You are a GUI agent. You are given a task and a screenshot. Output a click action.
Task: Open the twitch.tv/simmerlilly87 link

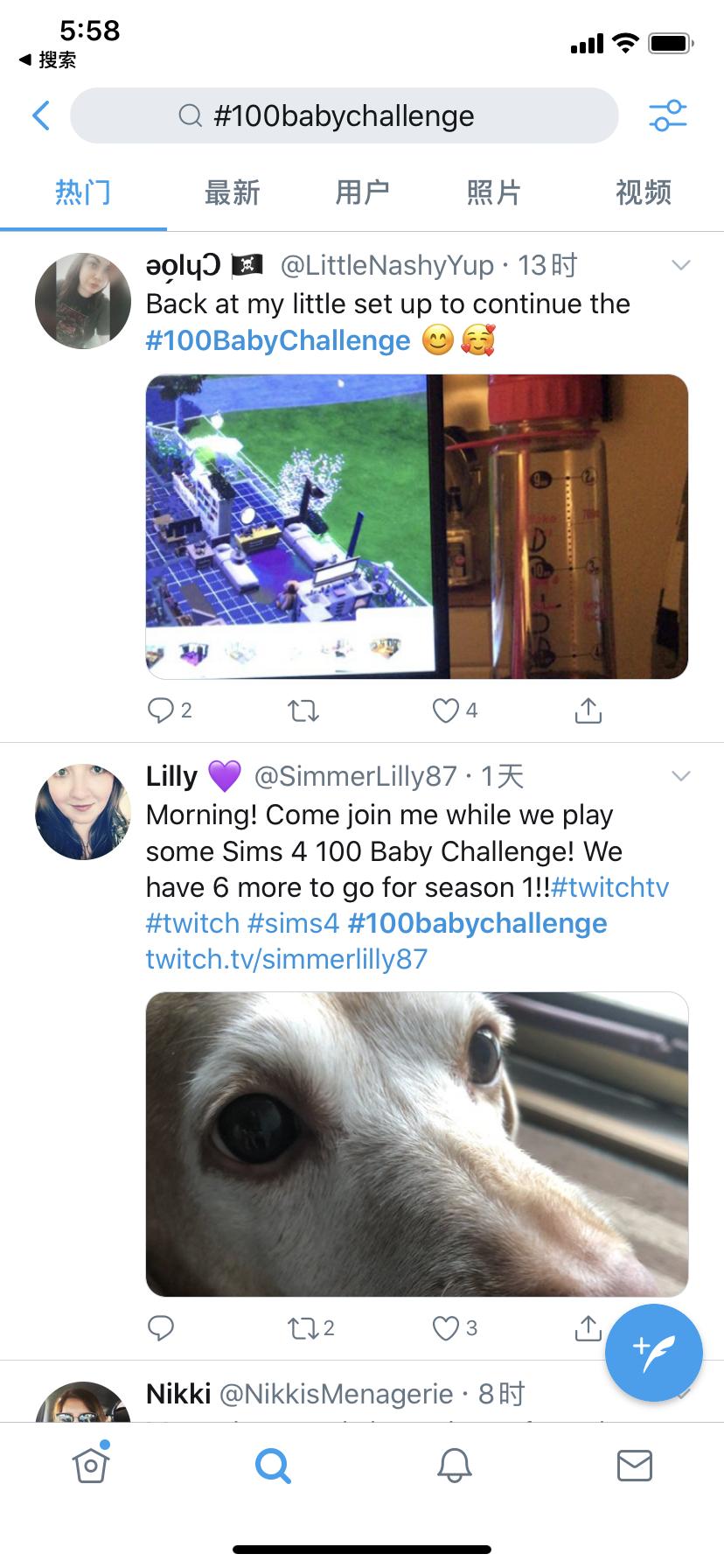pos(286,959)
